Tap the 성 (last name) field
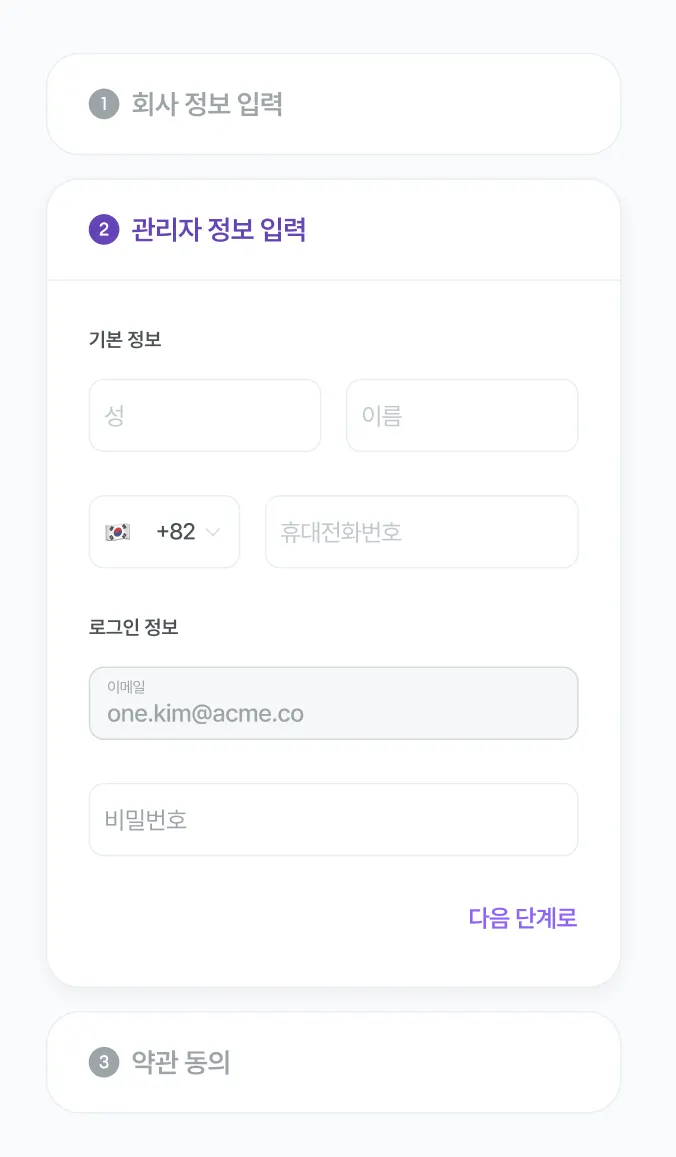676x1157 pixels. coord(205,415)
